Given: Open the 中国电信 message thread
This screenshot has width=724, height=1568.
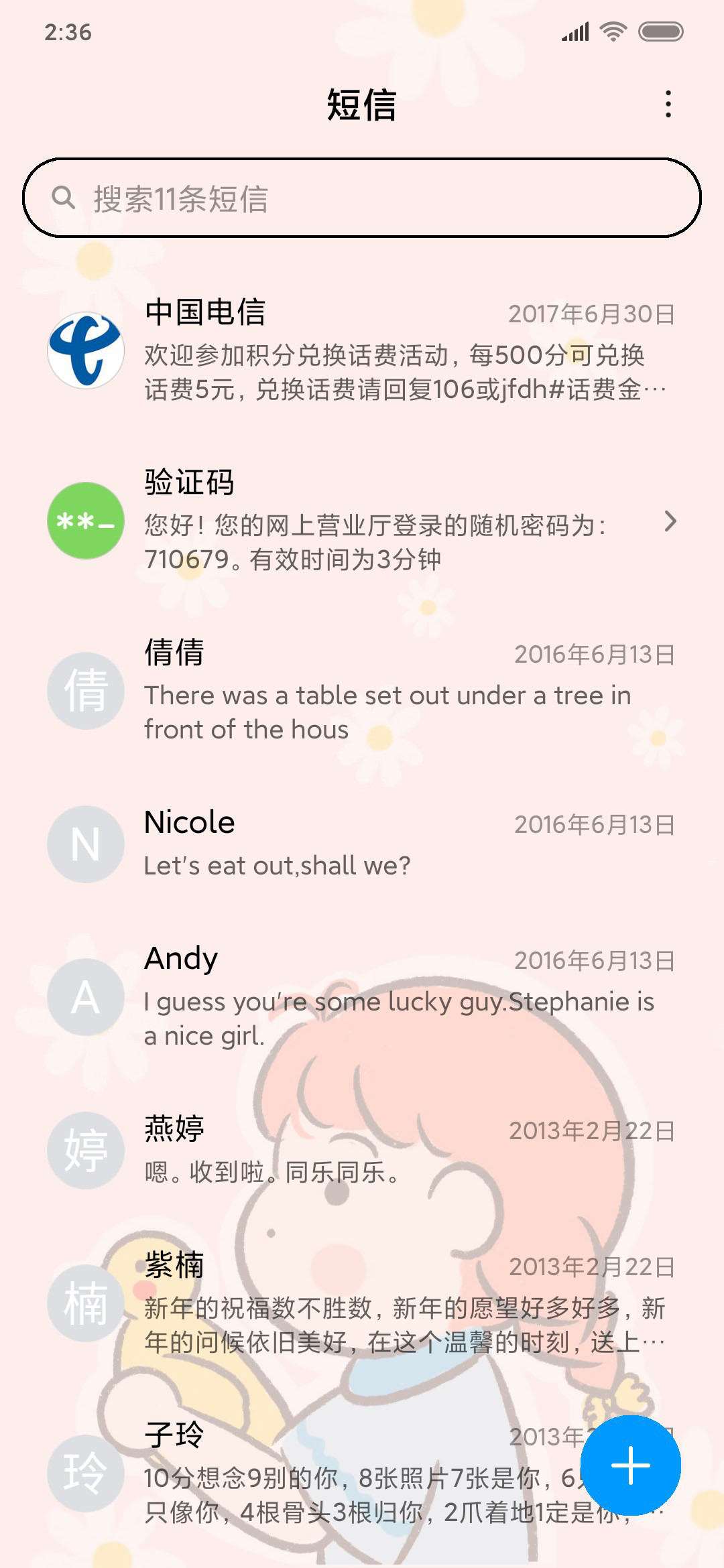Looking at the screenshot, I should coord(362,350).
